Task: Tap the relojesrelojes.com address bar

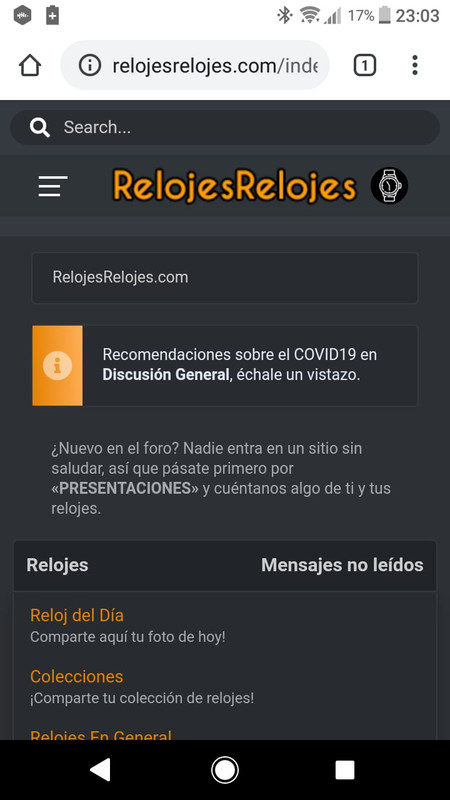Action: [195, 65]
